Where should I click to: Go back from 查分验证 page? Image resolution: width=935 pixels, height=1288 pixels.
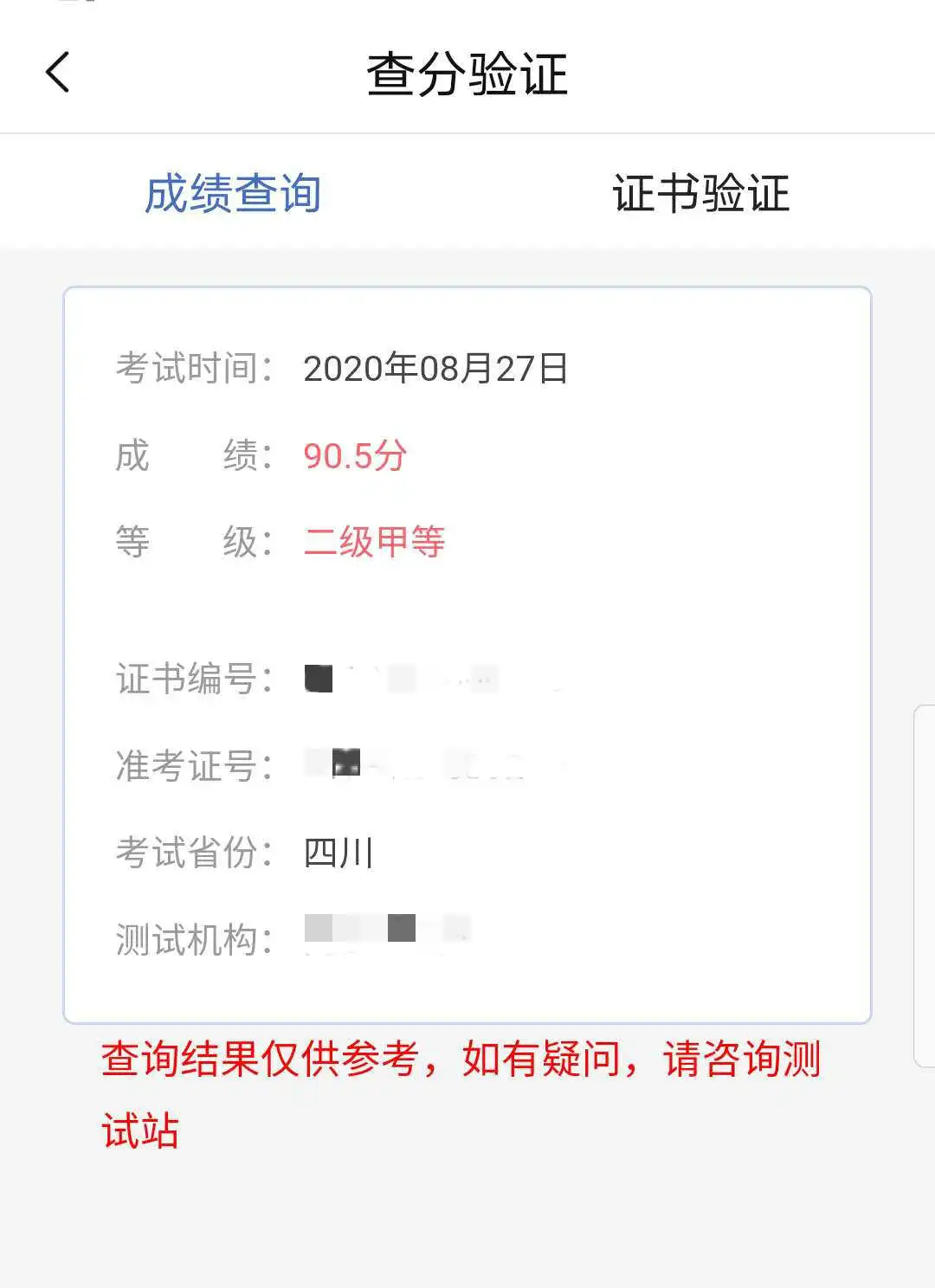pos(58,72)
